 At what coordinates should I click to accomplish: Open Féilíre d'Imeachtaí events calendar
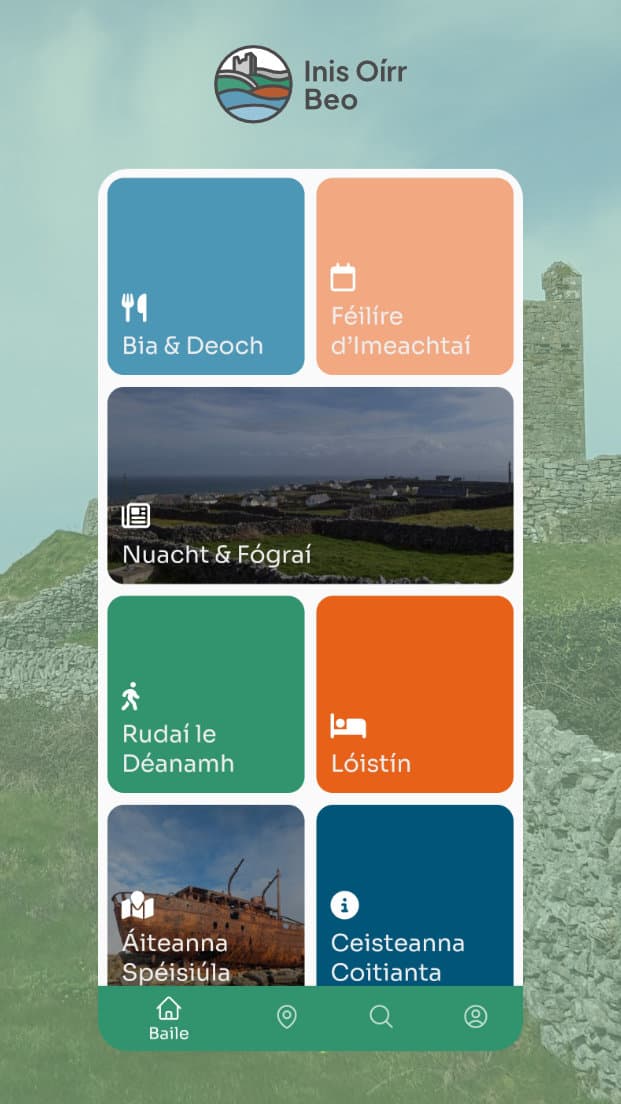coord(415,277)
